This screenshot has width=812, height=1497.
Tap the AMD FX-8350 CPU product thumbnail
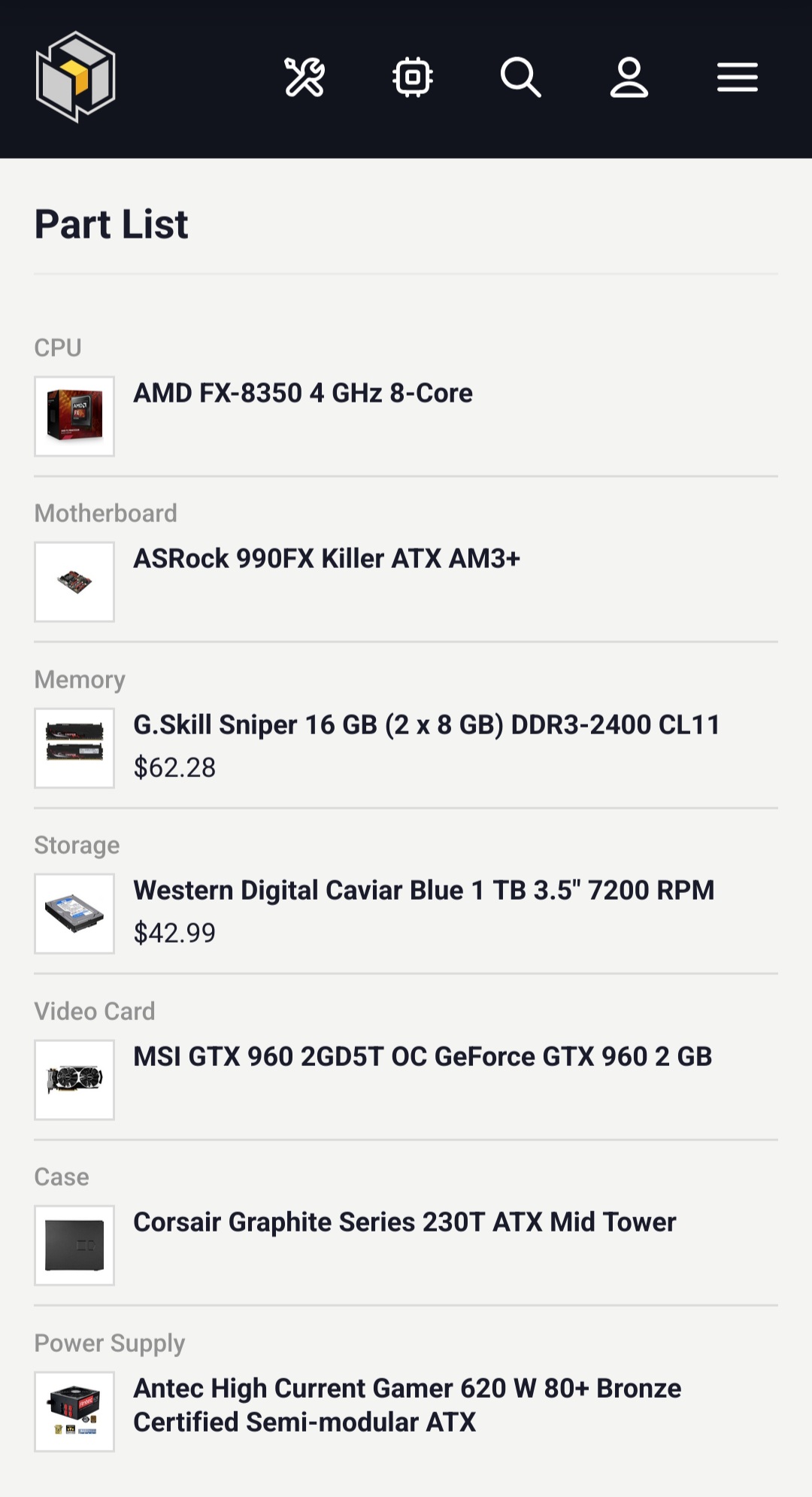(74, 417)
